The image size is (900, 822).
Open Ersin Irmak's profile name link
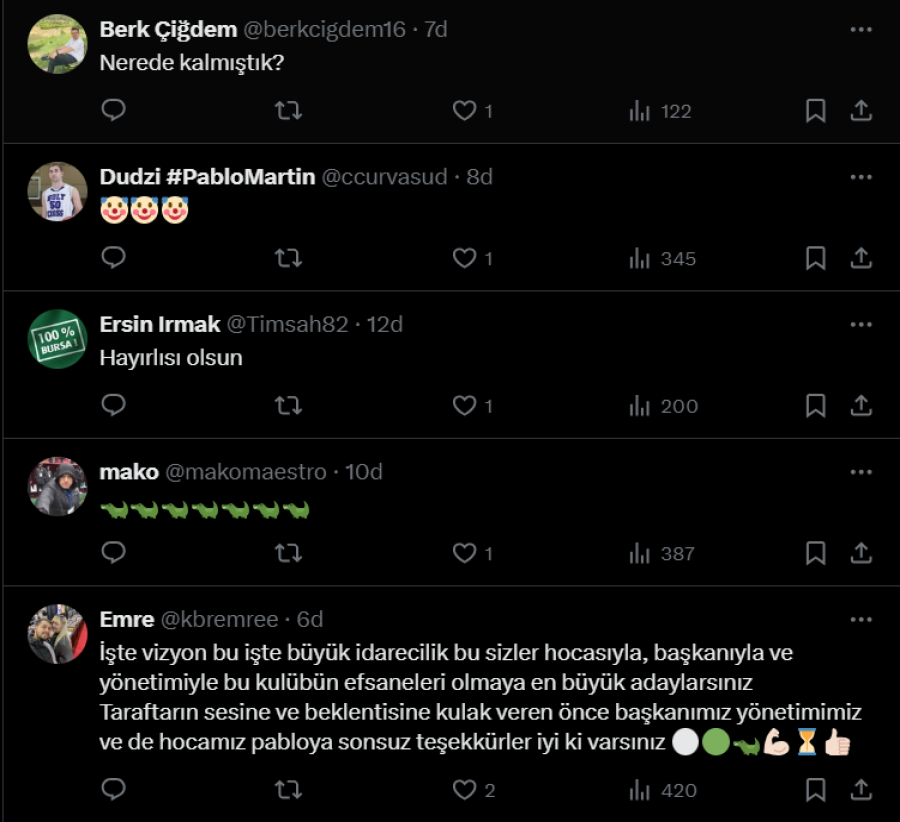tap(160, 324)
